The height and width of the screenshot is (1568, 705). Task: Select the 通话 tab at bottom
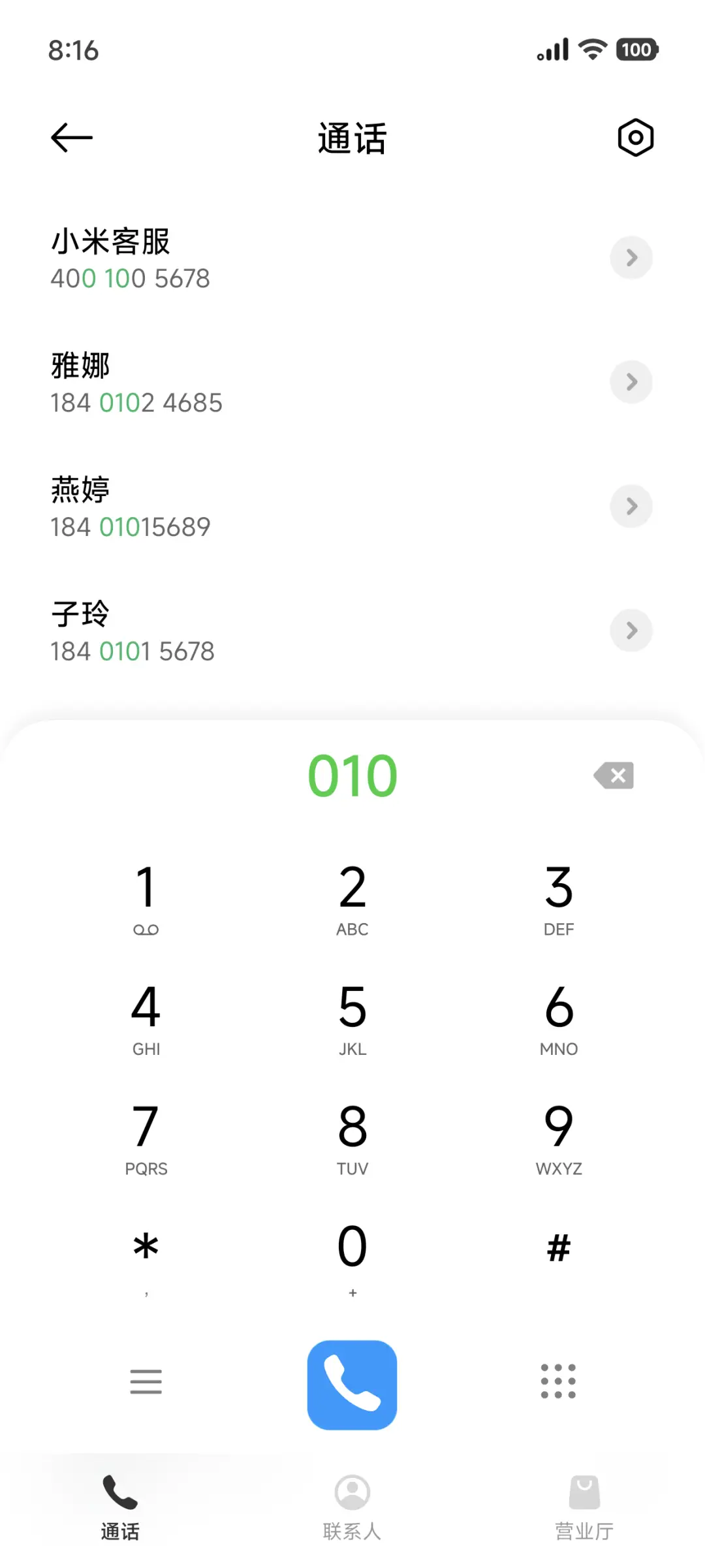point(120,1508)
